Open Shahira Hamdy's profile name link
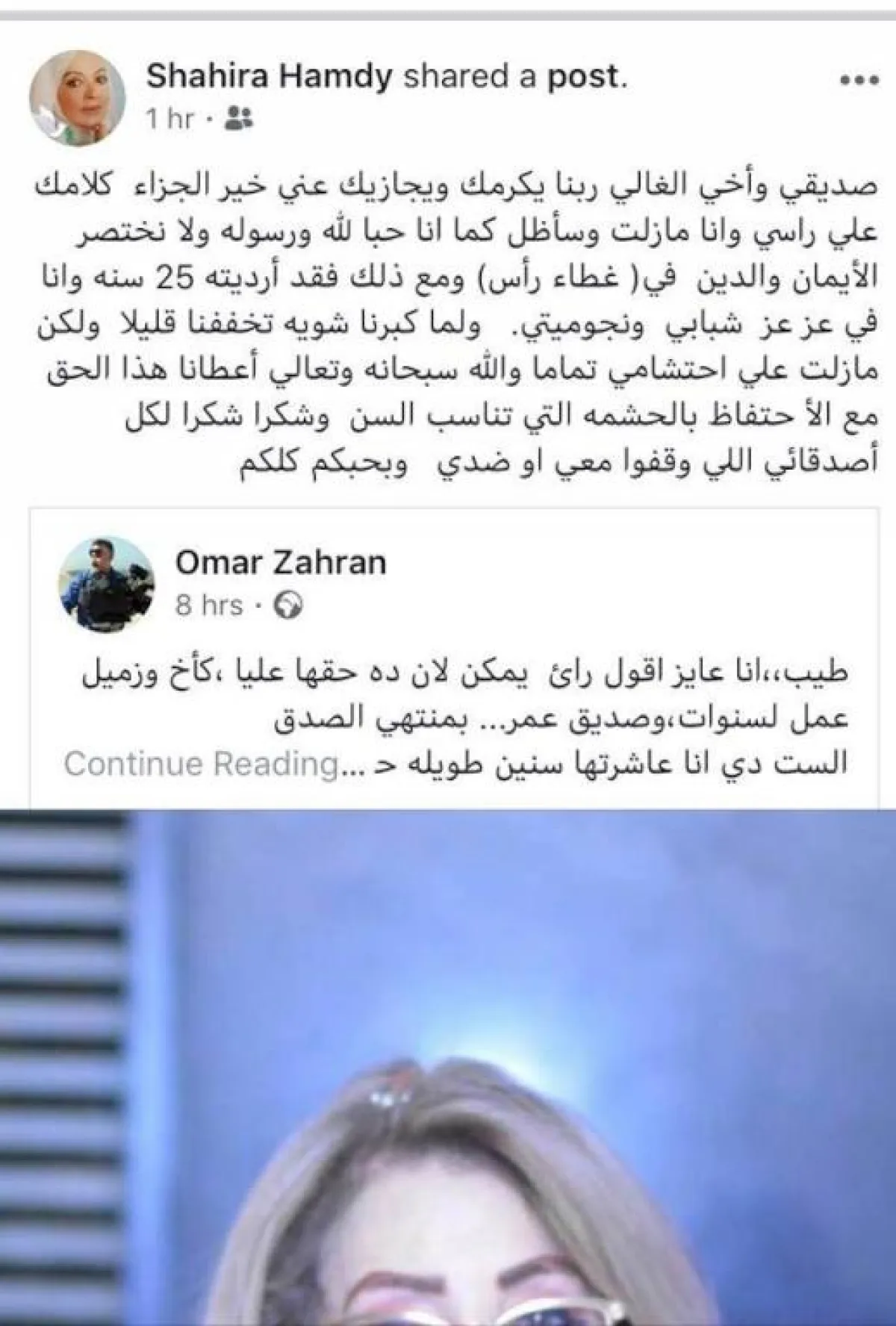The height and width of the screenshot is (1326, 896). 269,77
